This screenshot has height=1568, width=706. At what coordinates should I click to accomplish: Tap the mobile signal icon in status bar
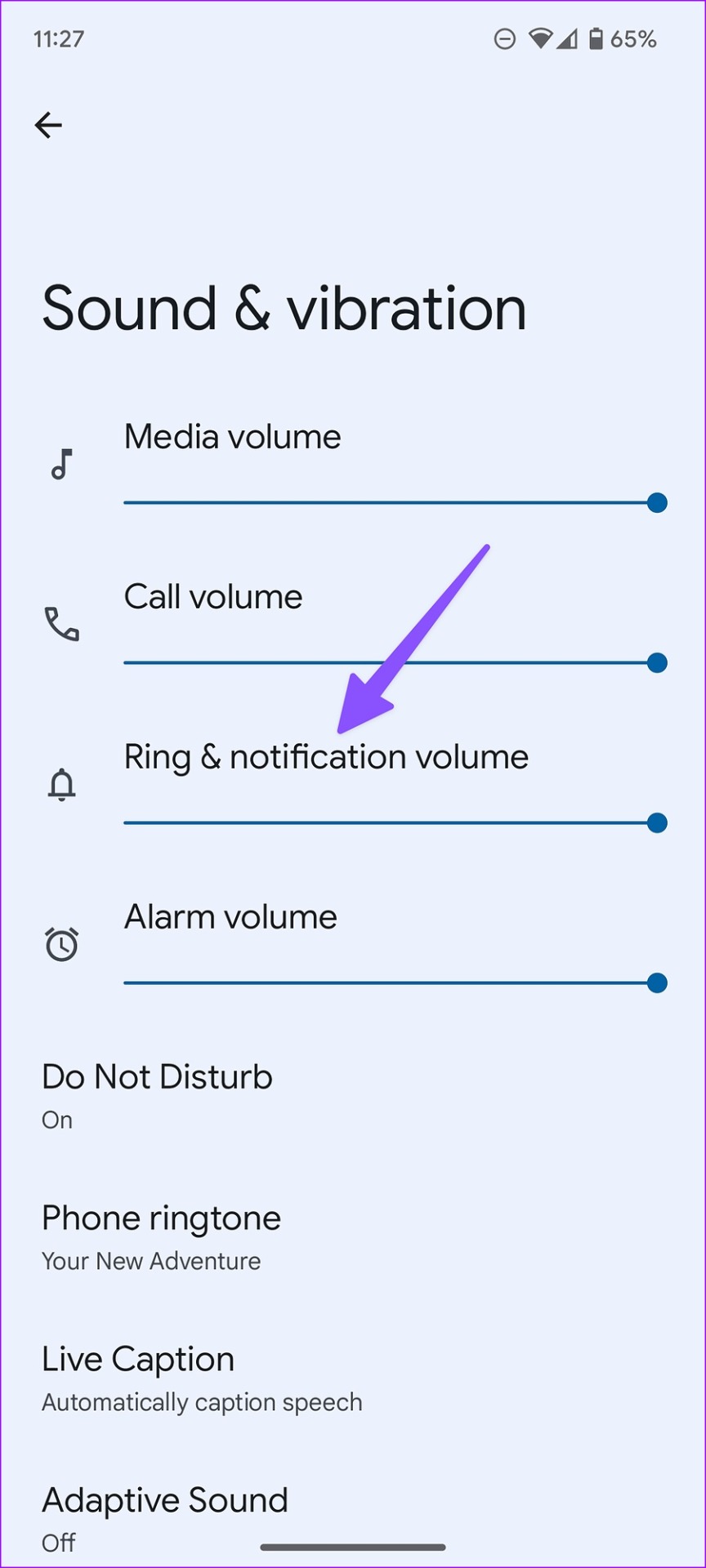point(566,38)
